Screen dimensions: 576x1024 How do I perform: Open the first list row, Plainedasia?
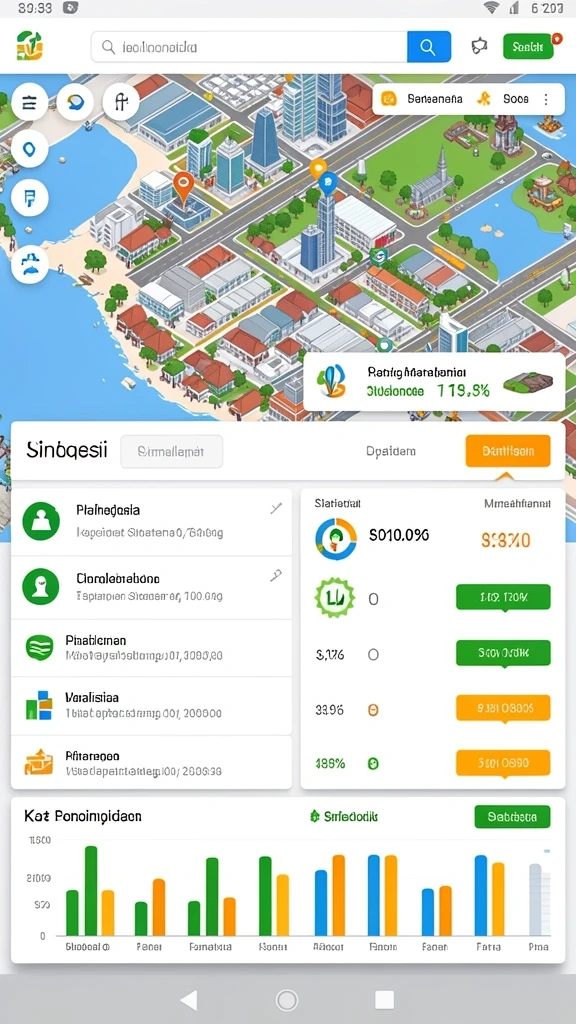(x=152, y=521)
